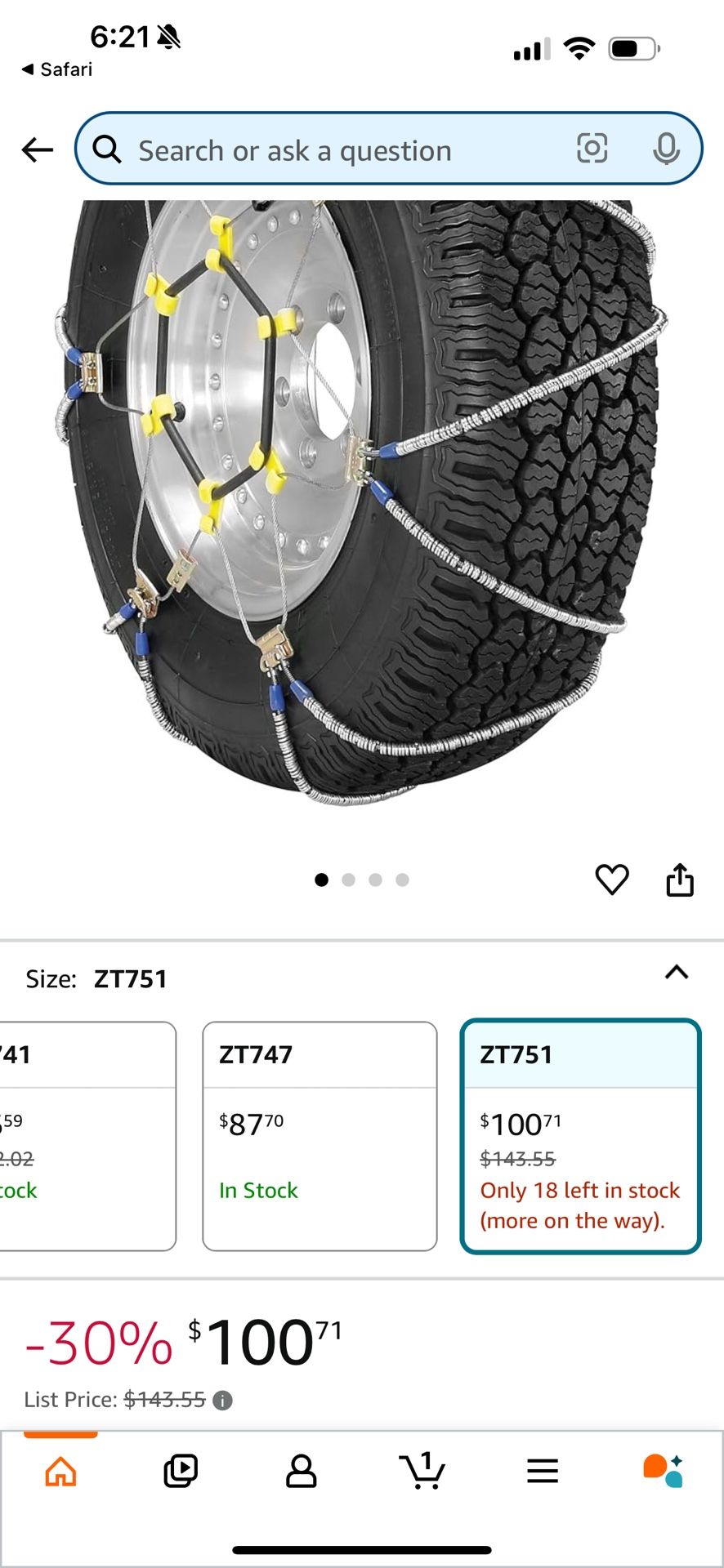
Task: Open the shopping cart
Action: pyautogui.click(x=422, y=1472)
